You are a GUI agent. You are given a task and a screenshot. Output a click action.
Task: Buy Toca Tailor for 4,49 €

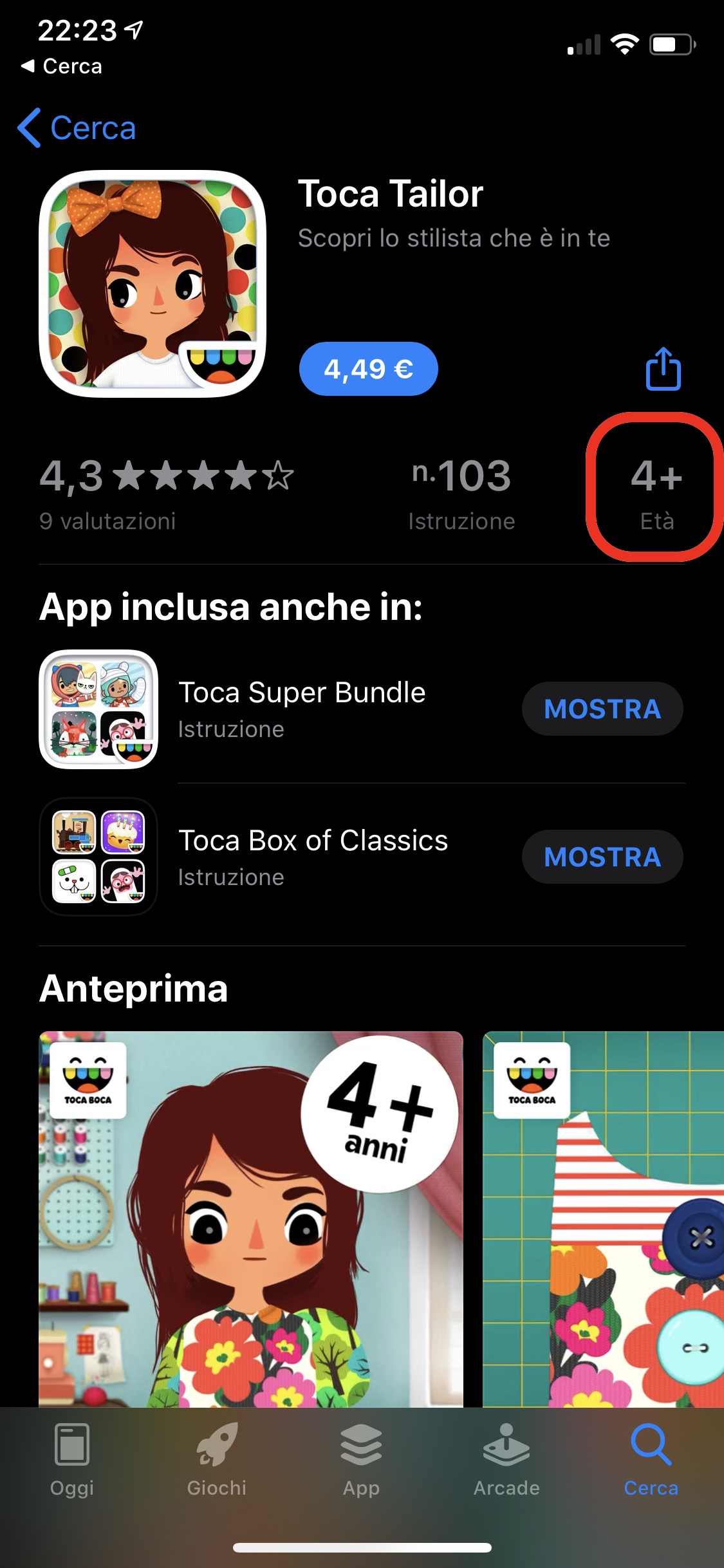(x=368, y=369)
